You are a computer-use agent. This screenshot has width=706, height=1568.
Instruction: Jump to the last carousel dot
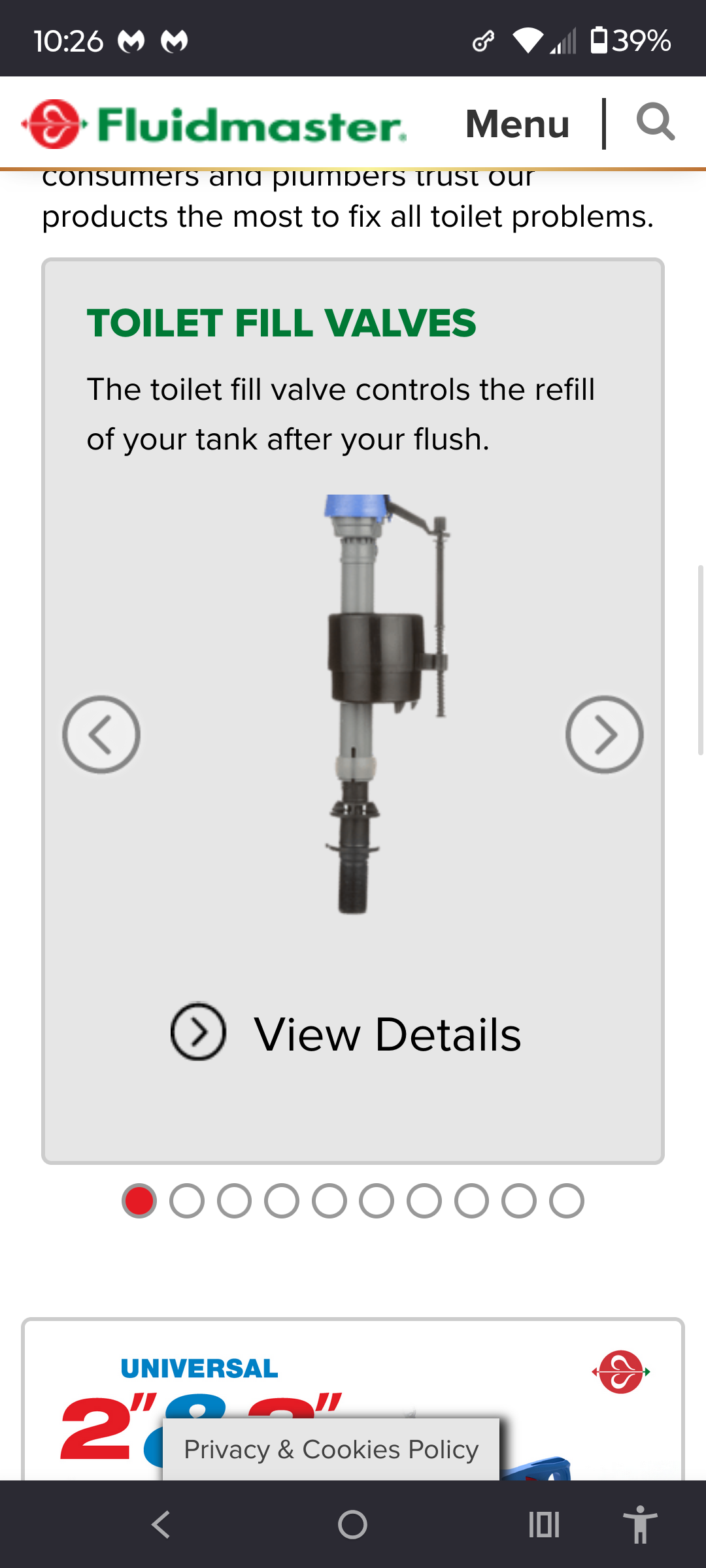coord(566,1201)
